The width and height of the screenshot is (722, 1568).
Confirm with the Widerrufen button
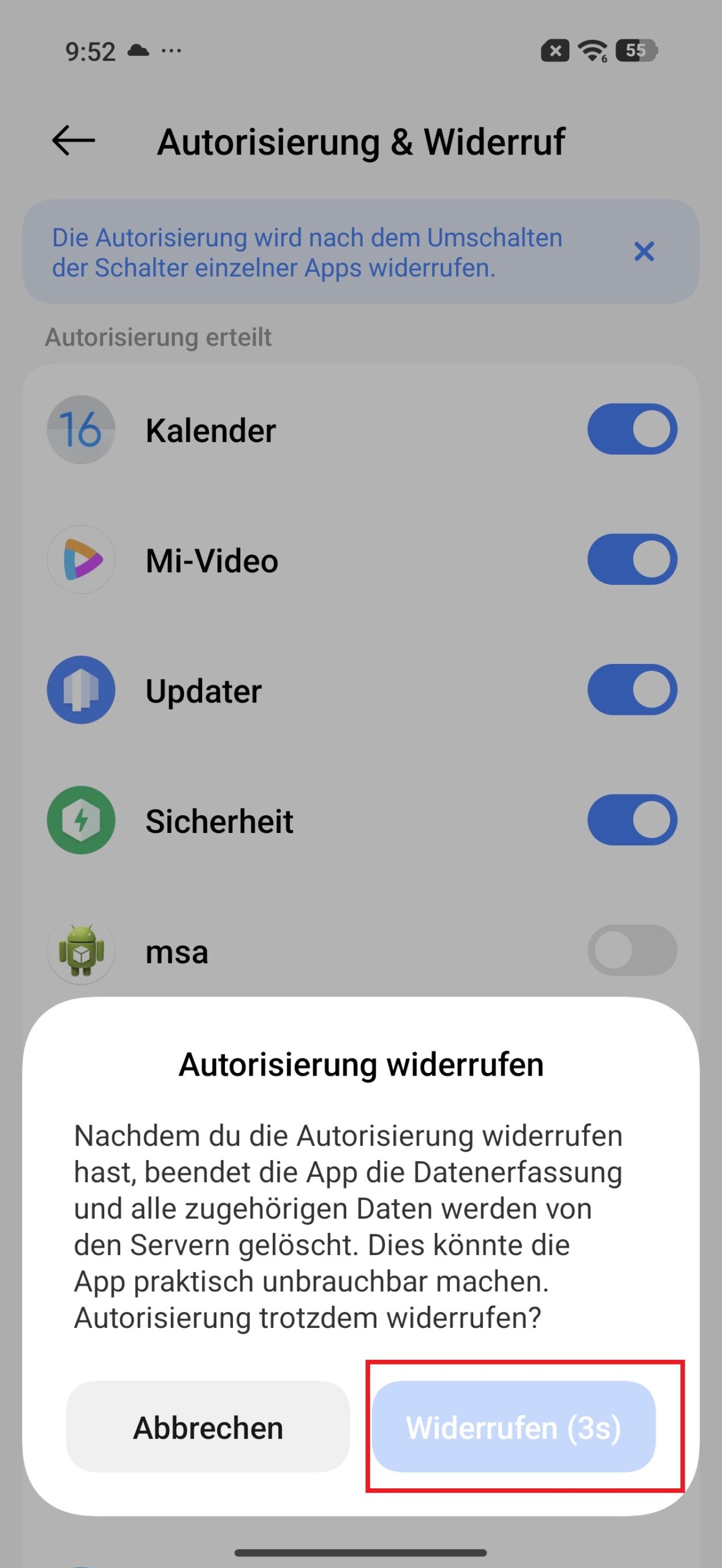[514, 1427]
